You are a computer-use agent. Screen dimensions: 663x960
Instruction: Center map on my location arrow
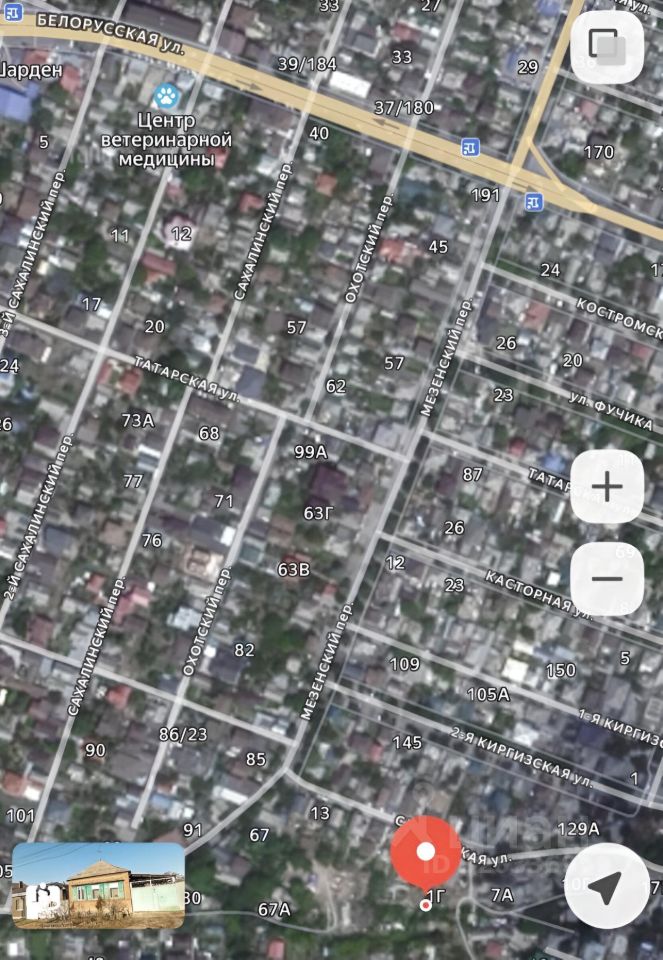point(606,886)
